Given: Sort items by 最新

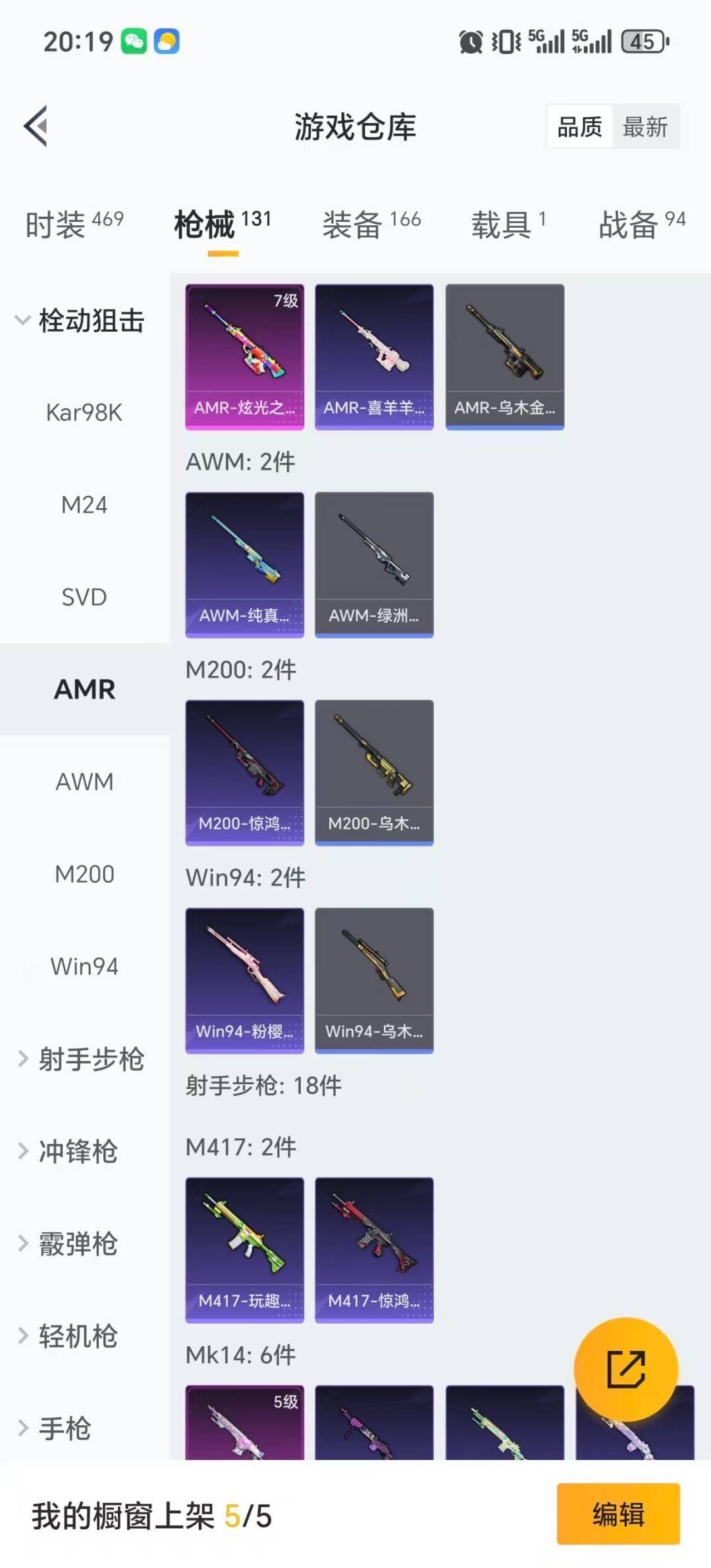Looking at the screenshot, I should tap(645, 126).
